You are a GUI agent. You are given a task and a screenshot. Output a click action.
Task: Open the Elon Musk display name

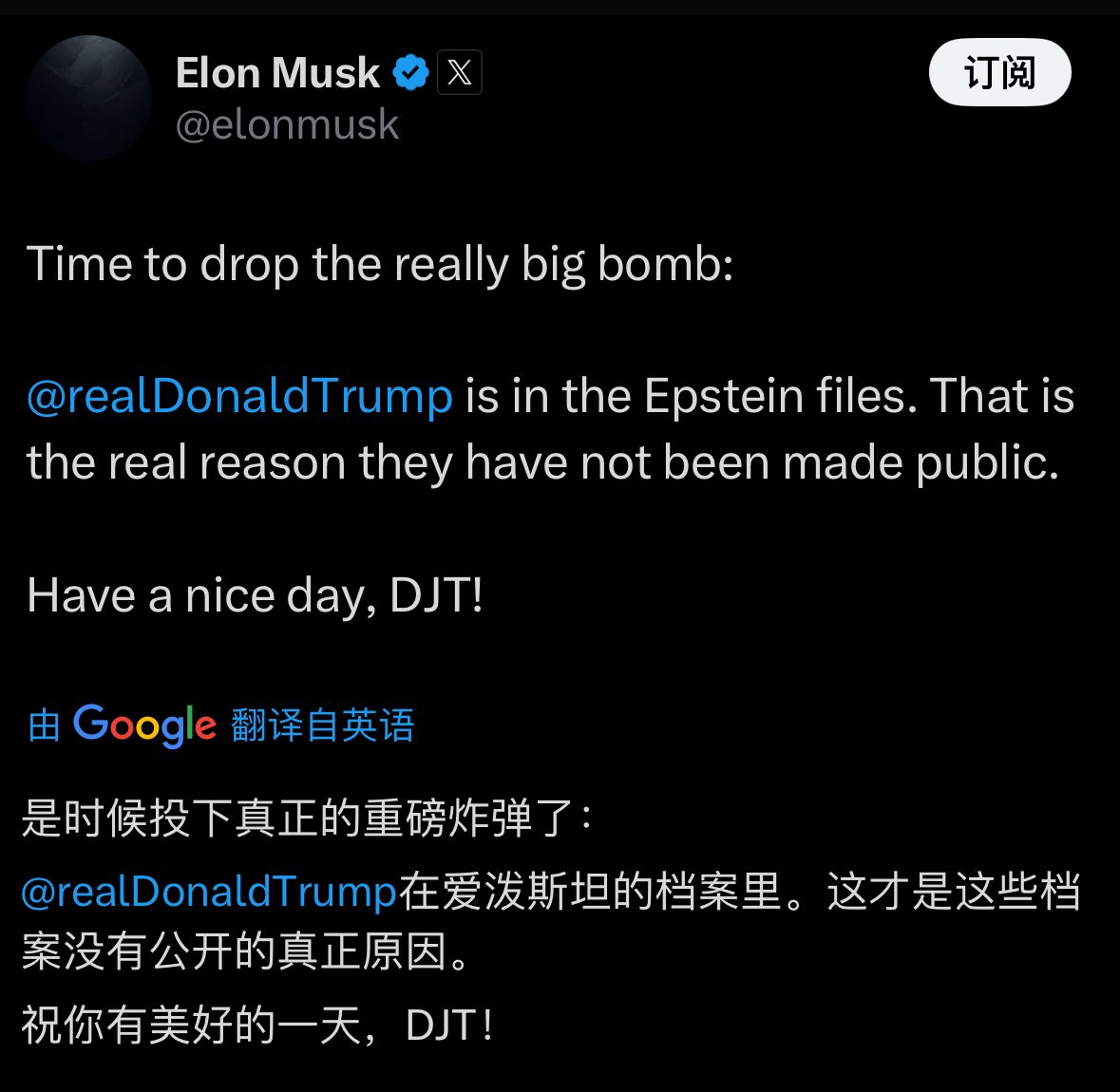tap(277, 73)
